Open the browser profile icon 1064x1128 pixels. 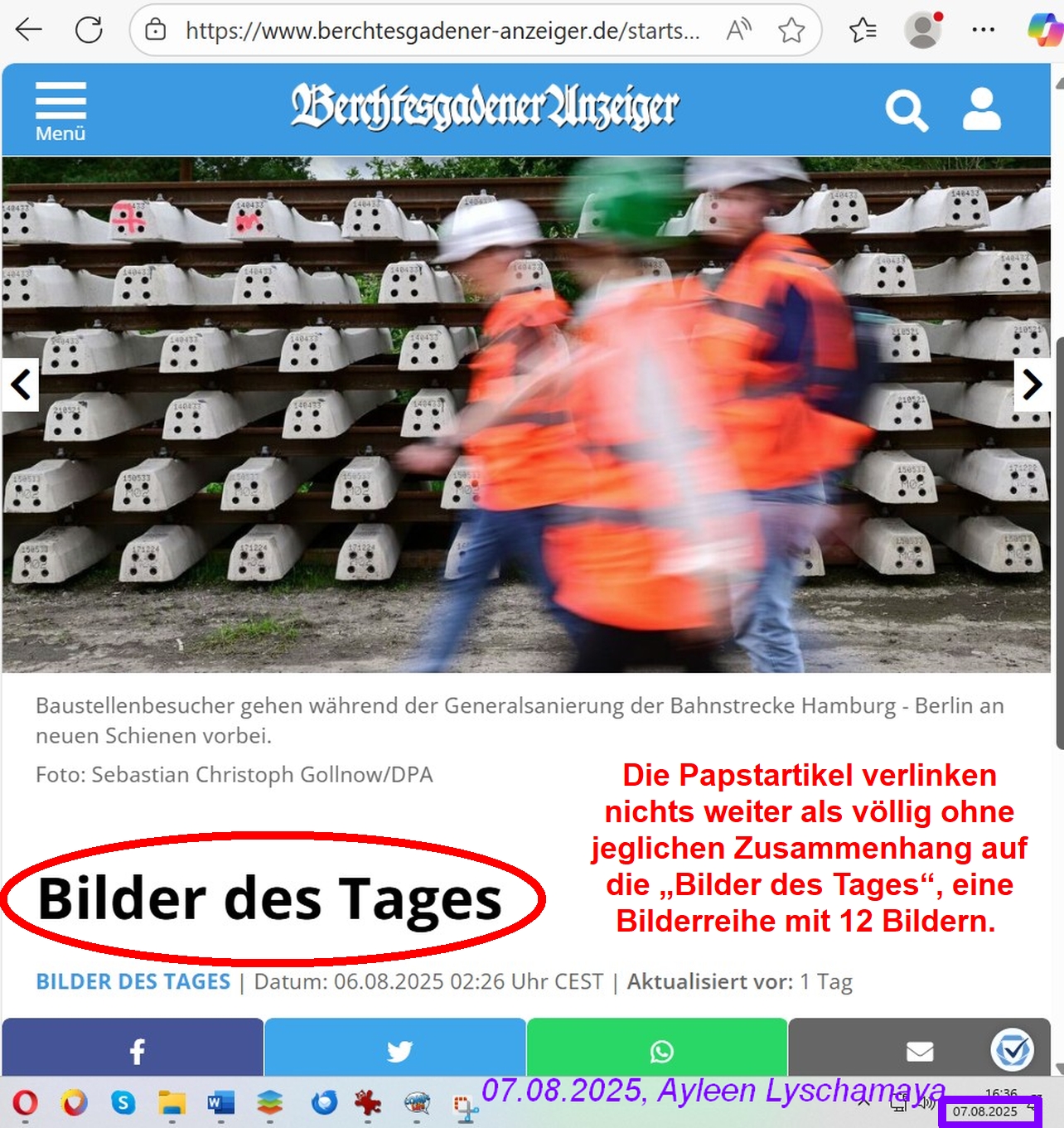pyautogui.click(x=923, y=31)
